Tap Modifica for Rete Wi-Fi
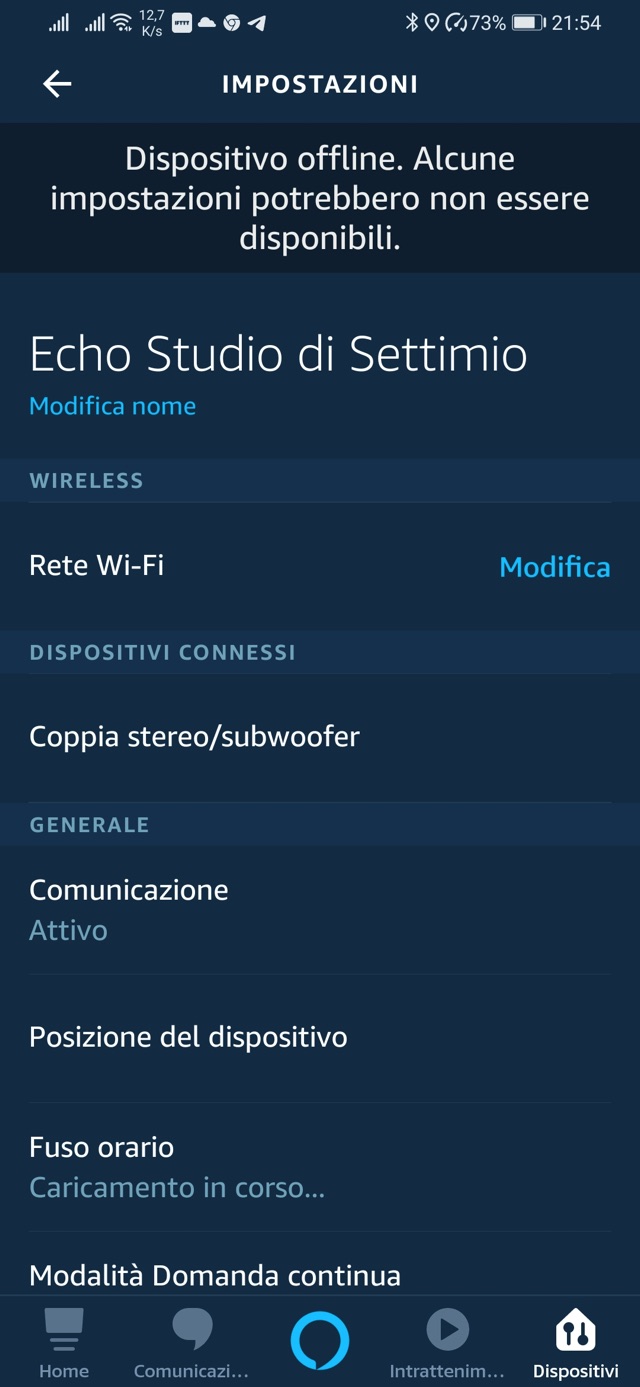This screenshot has width=640, height=1387. (554, 567)
